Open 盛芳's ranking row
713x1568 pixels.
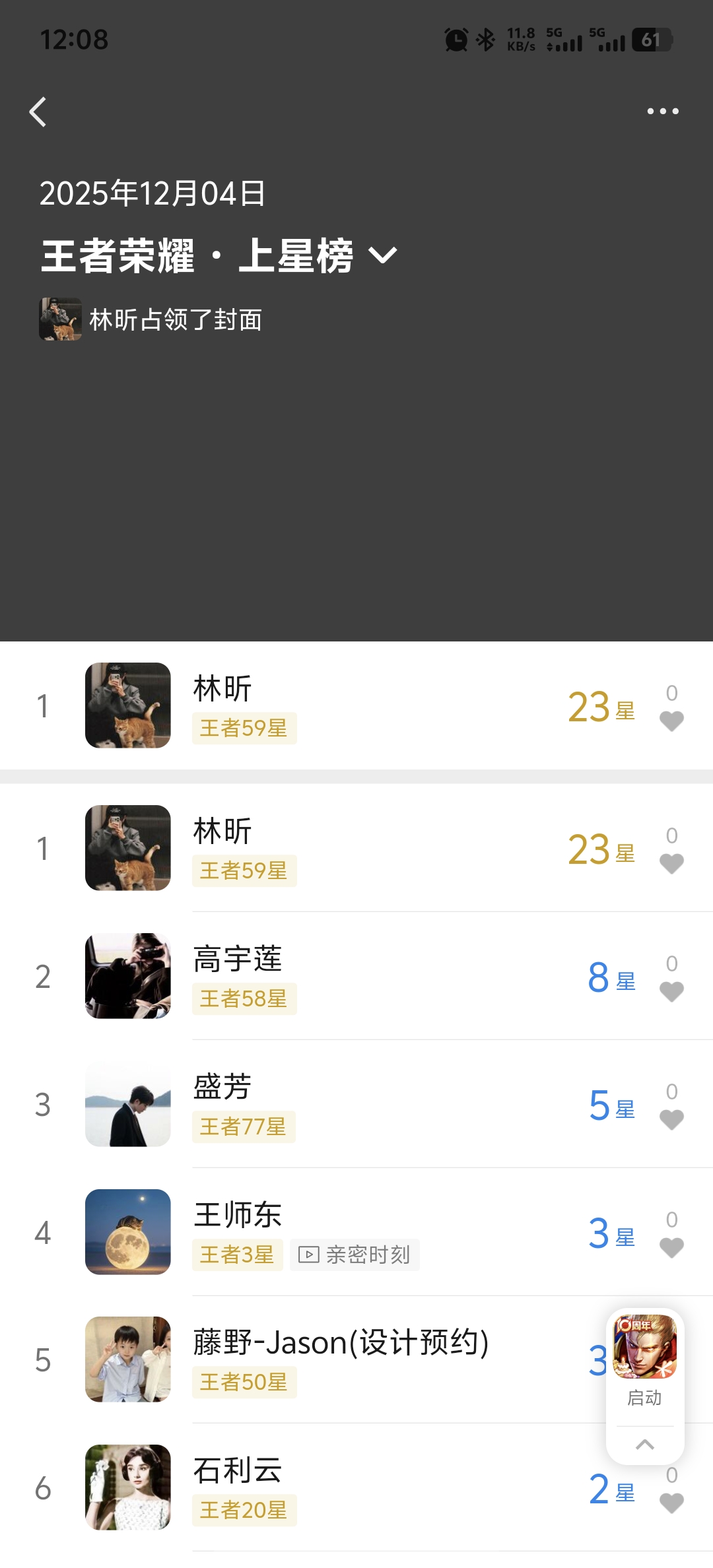pos(356,1104)
